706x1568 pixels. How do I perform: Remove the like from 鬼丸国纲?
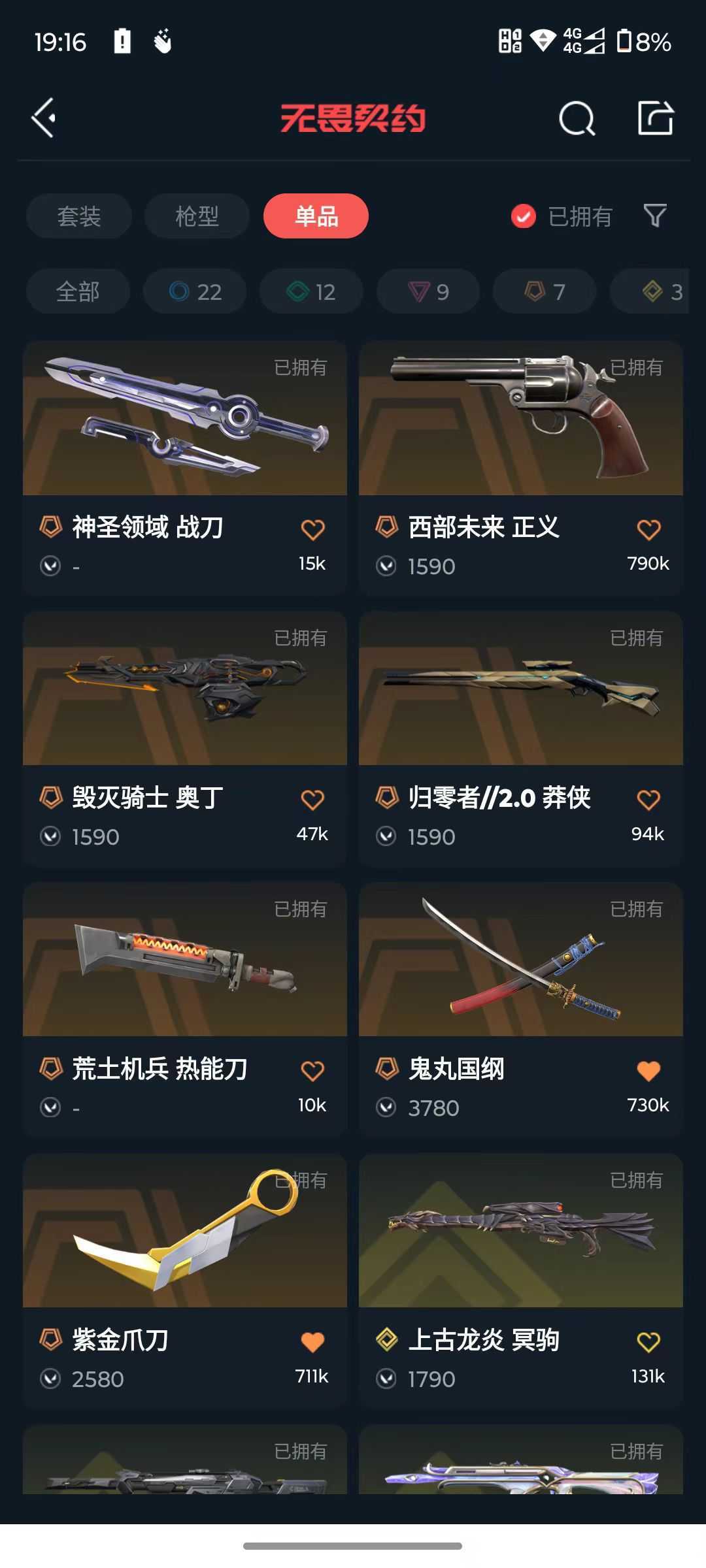click(x=648, y=1071)
